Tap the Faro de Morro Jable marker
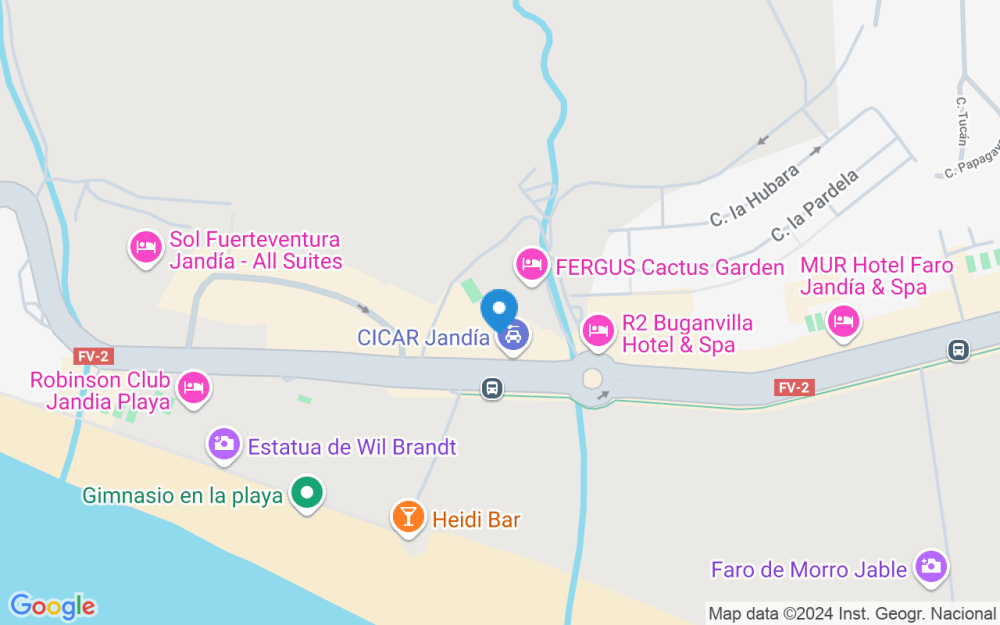Image resolution: width=1000 pixels, height=625 pixels. 931,567
